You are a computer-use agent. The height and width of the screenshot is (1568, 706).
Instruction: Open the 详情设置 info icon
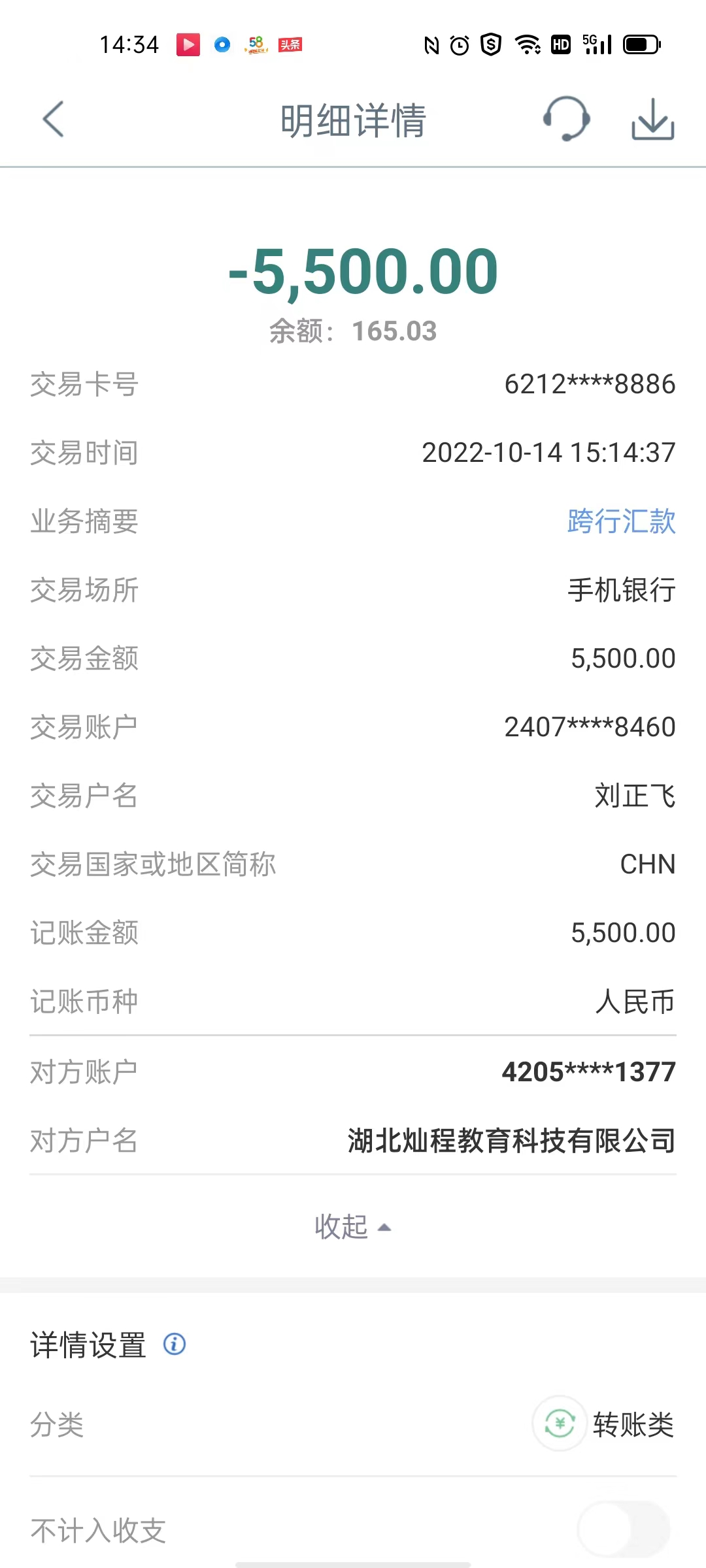tap(175, 1344)
